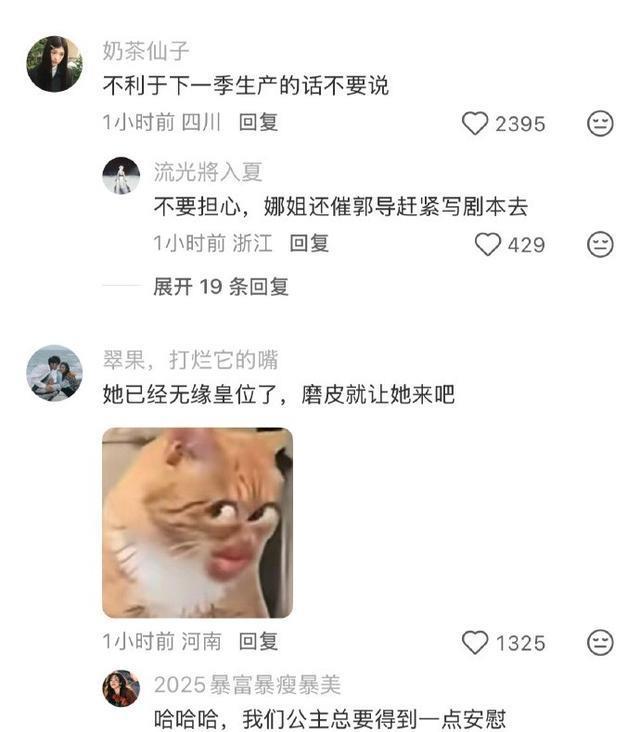Open 流光將入夏's profile avatar

click(x=121, y=176)
